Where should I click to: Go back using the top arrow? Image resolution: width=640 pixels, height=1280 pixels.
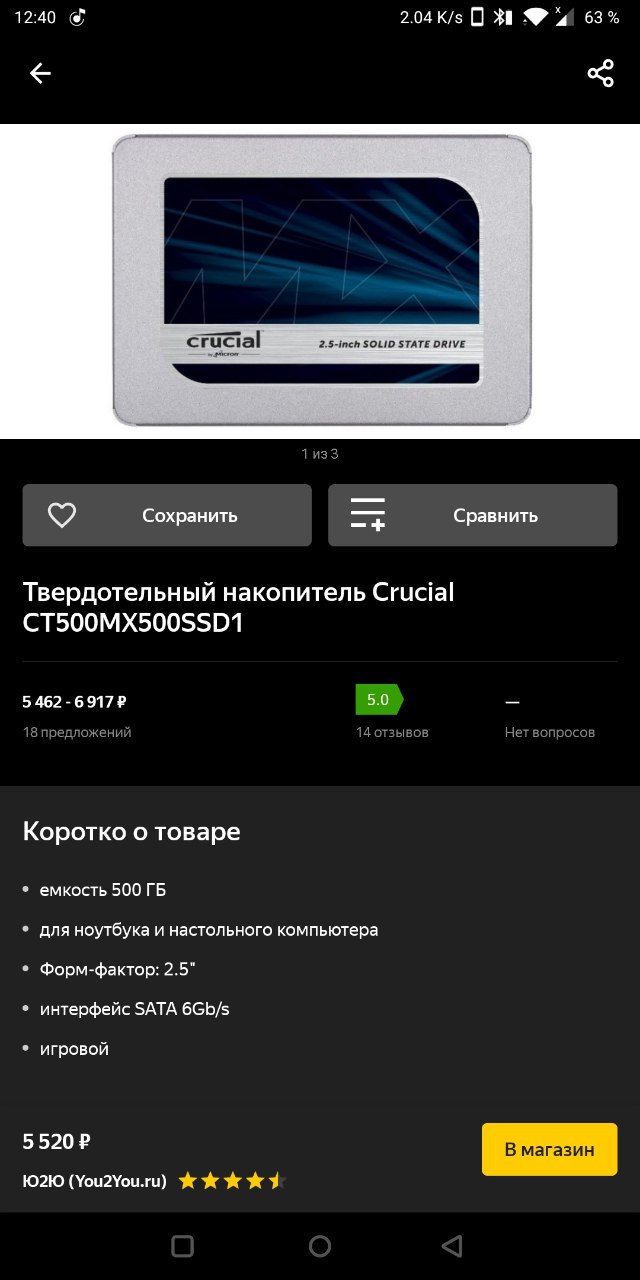click(x=40, y=73)
